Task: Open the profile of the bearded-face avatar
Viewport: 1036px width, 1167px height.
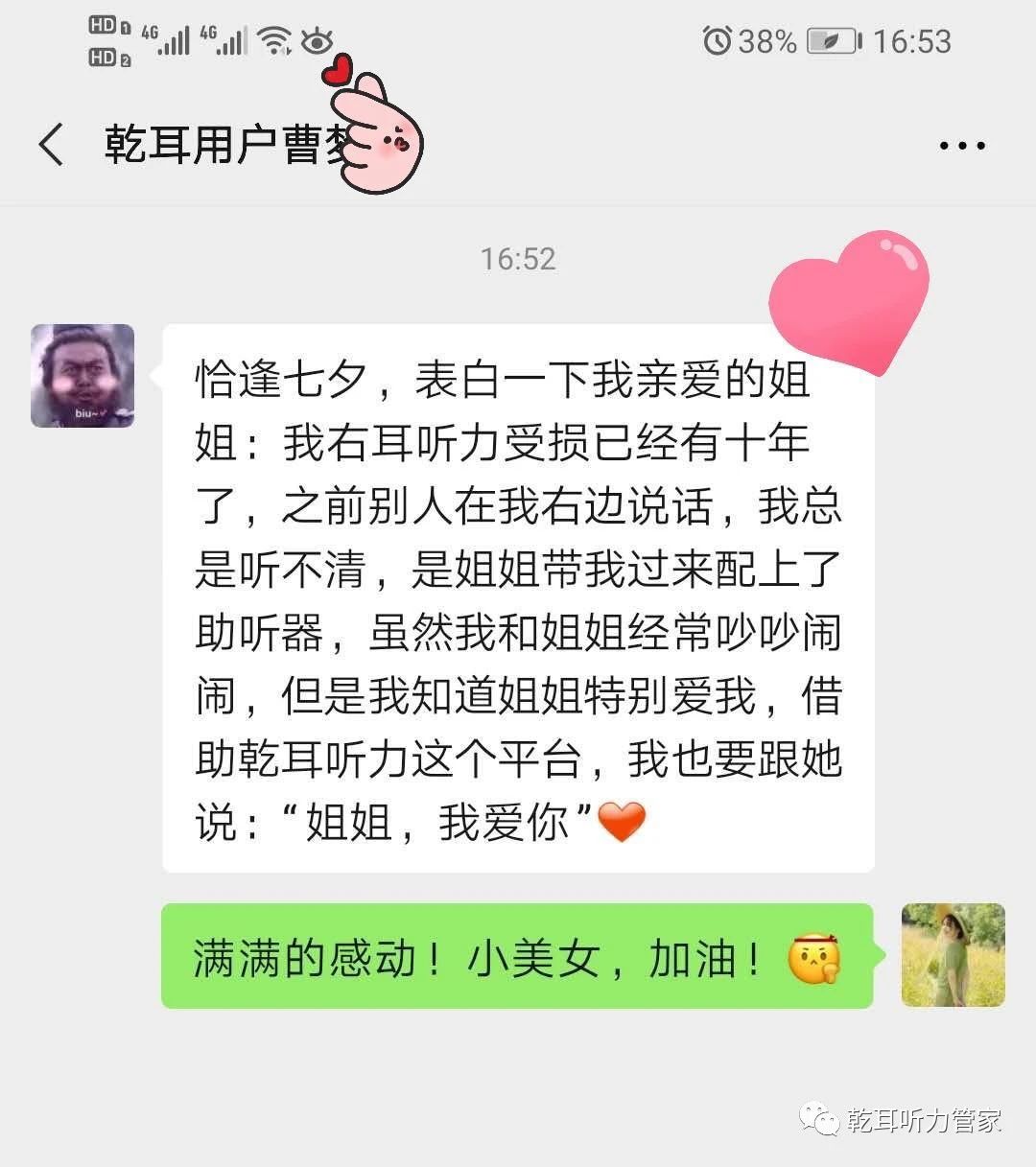Action: tap(82, 376)
